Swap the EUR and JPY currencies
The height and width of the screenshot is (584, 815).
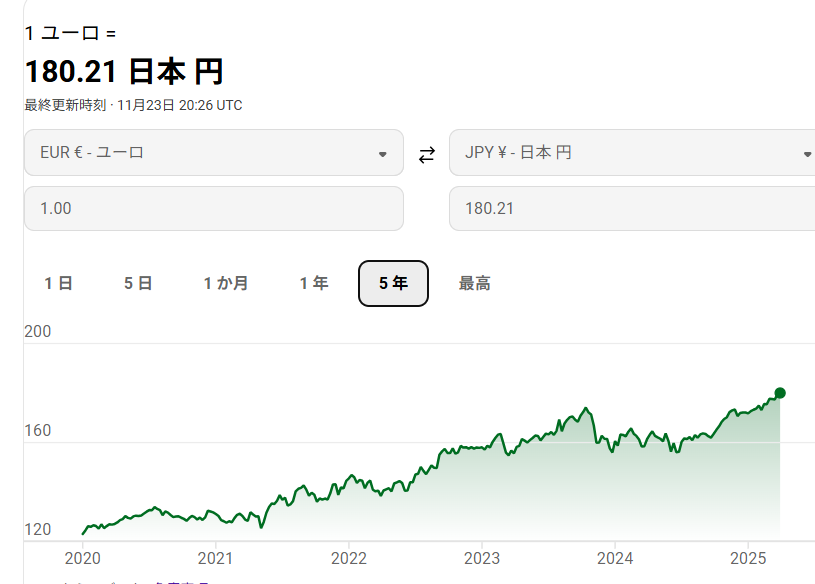coord(427,154)
